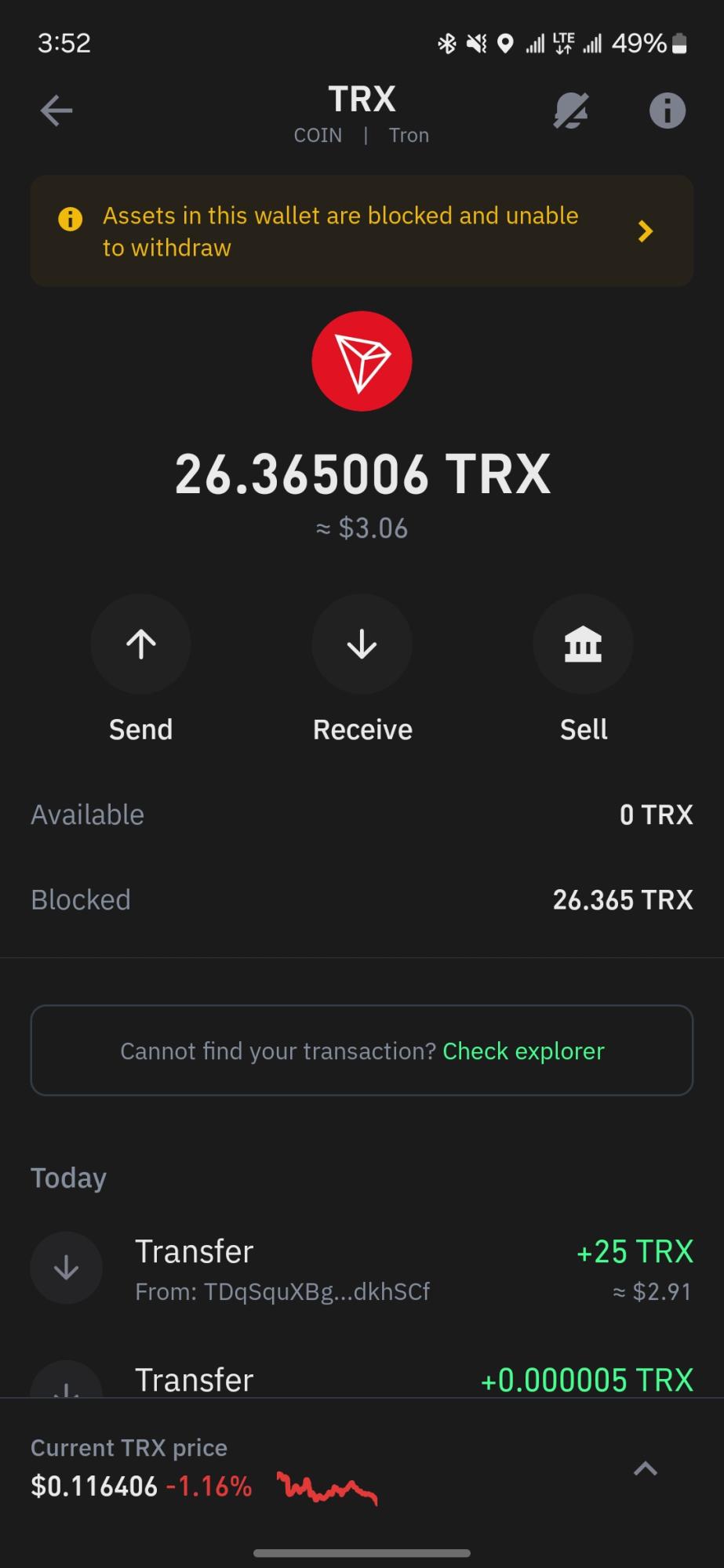
Task: Tap the warning icon on the blocked assets banner
Action: 70,219
